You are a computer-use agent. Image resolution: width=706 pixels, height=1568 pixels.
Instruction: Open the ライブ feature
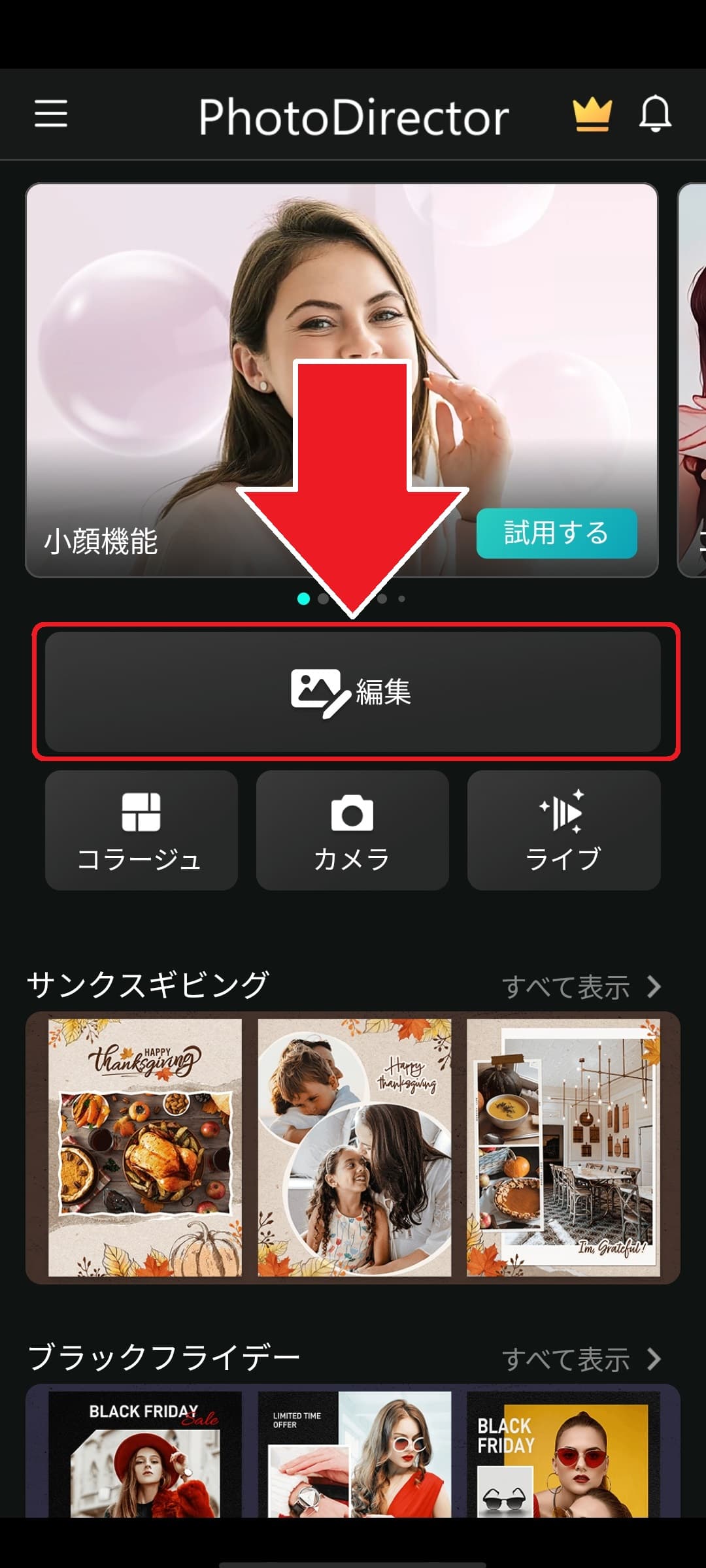point(563,830)
